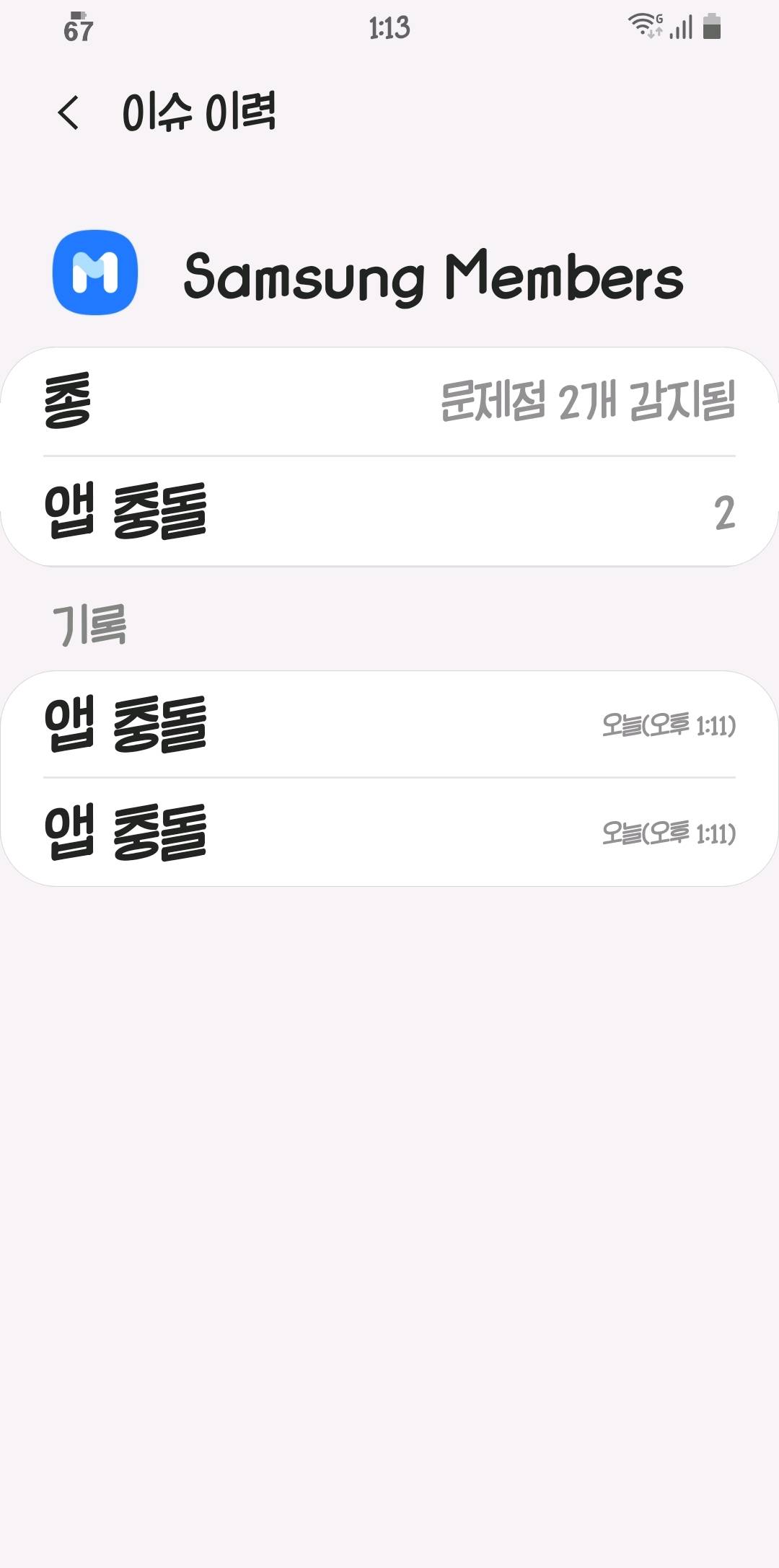Screen dimensions: 779x1568
Task: Open the first 앱 충돌 record under 기록
Action: (x=389, y=724)
